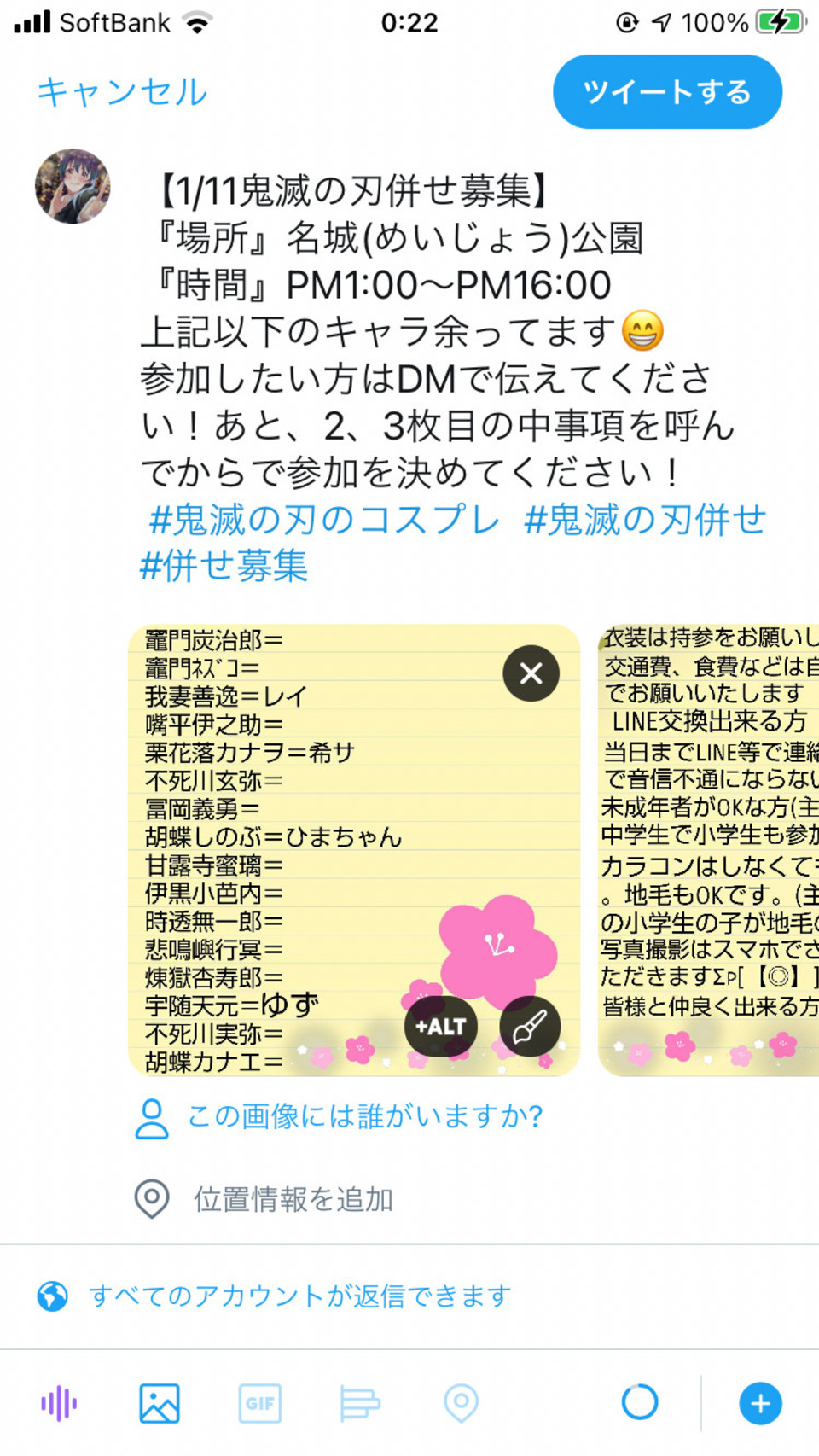Tap キャンセル to discard the tweet
The width and height of the screenshot is (819, 1456).
[x=122, y=92]
